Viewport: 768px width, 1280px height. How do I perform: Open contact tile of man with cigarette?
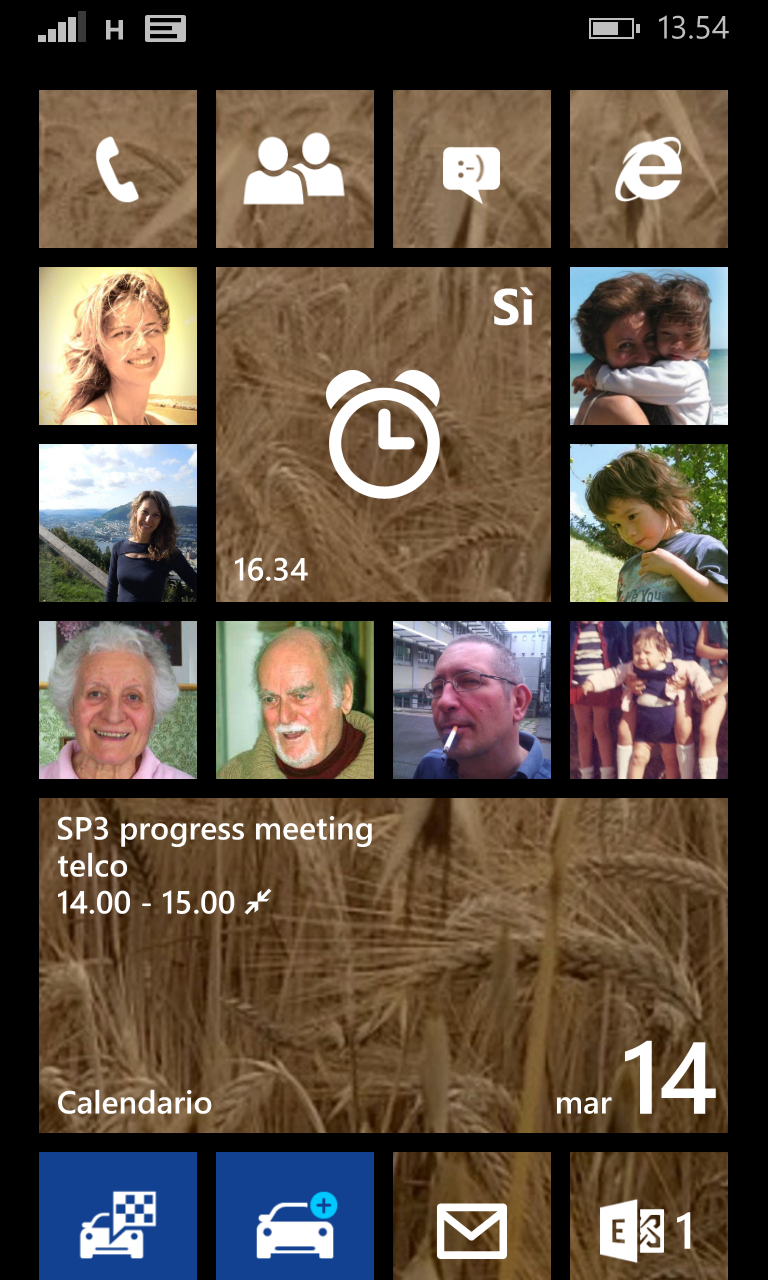coord(472,700)
